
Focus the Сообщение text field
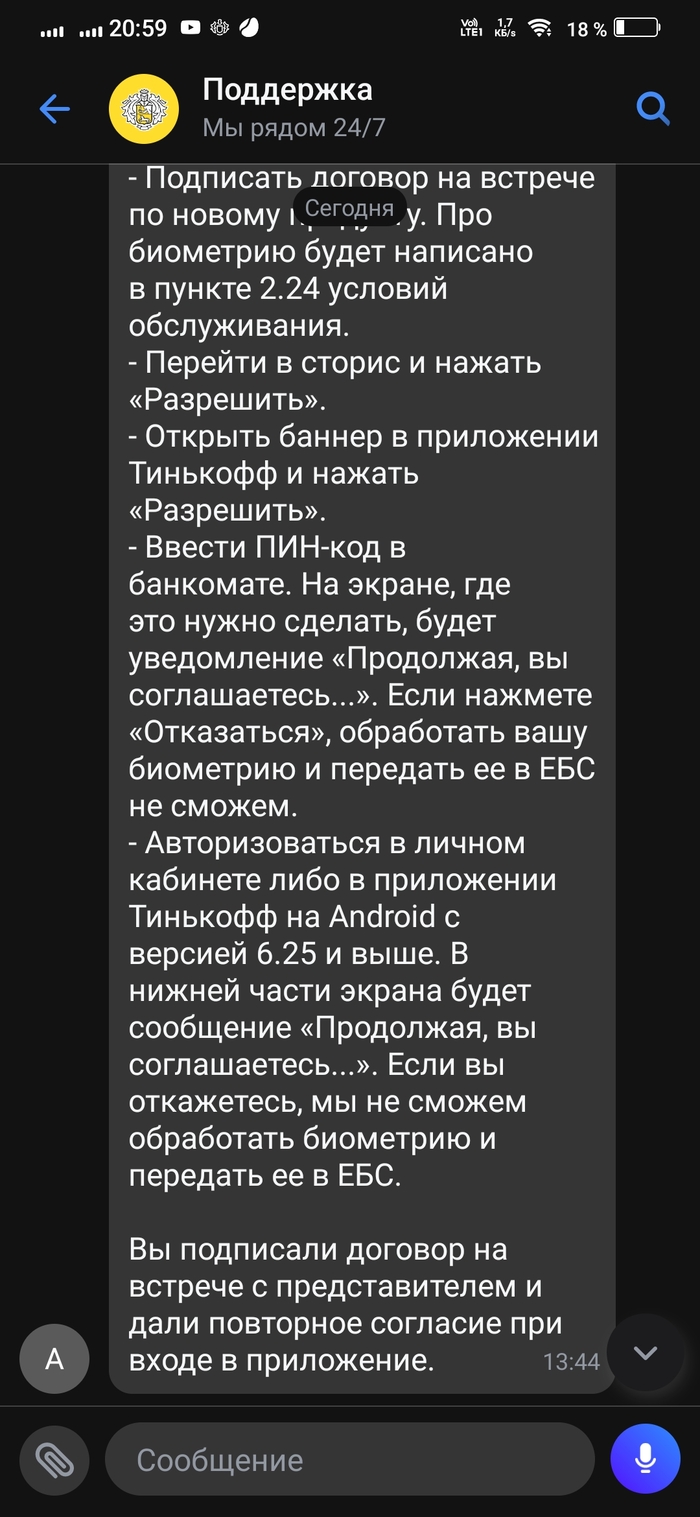[x=350, y=1460]
